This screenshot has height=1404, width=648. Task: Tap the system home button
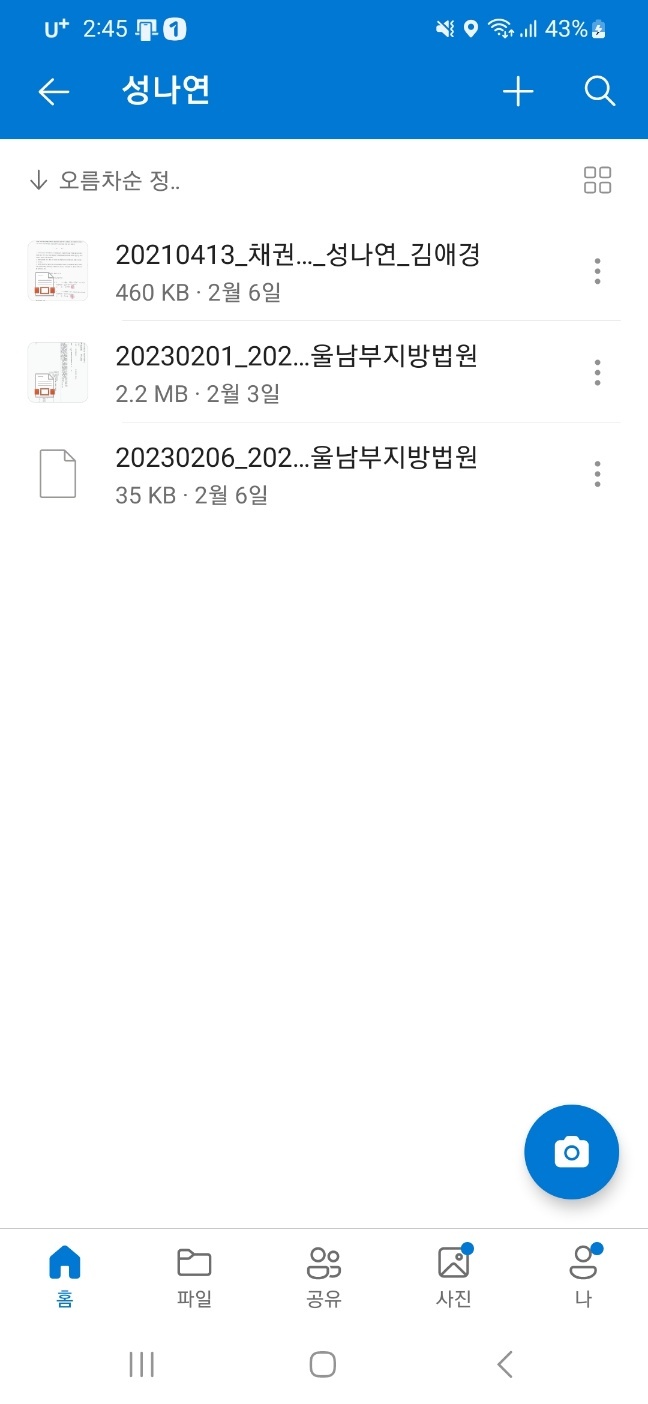323,1364
